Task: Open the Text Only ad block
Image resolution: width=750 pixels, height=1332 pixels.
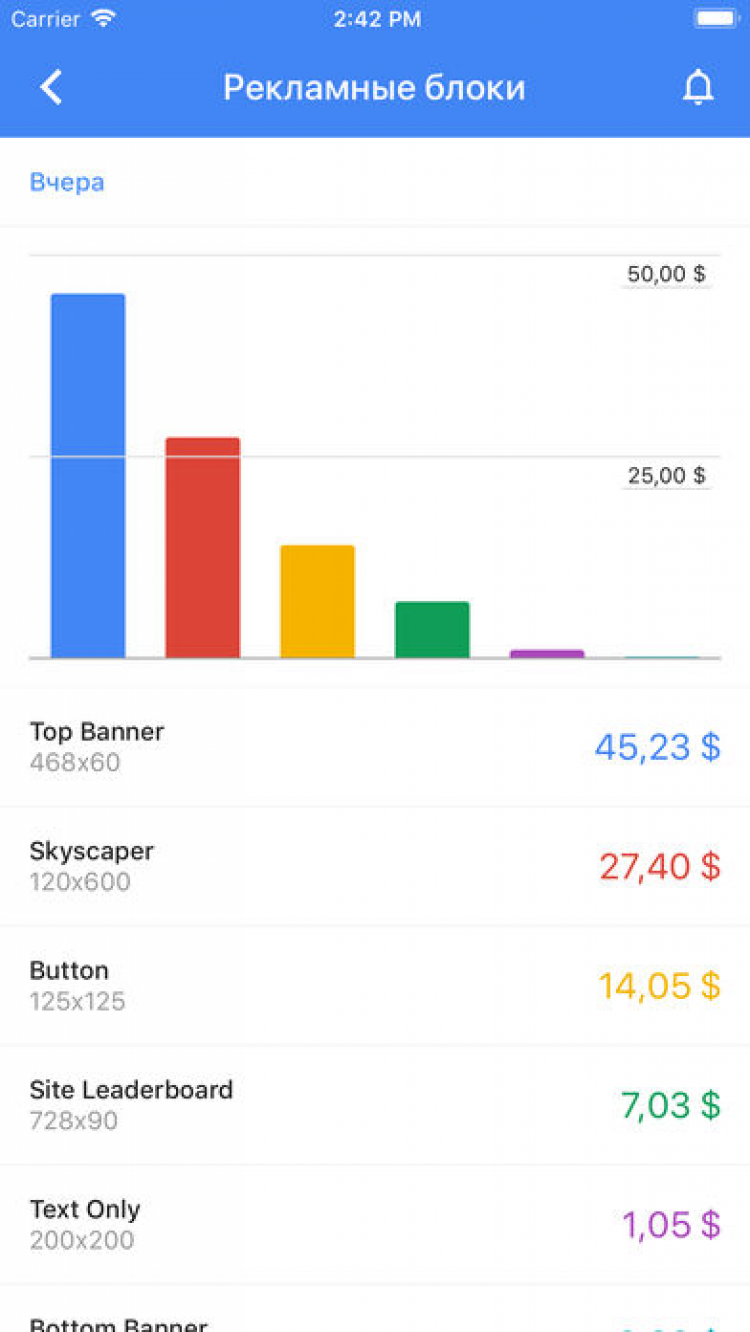Action: (374, 1224)
